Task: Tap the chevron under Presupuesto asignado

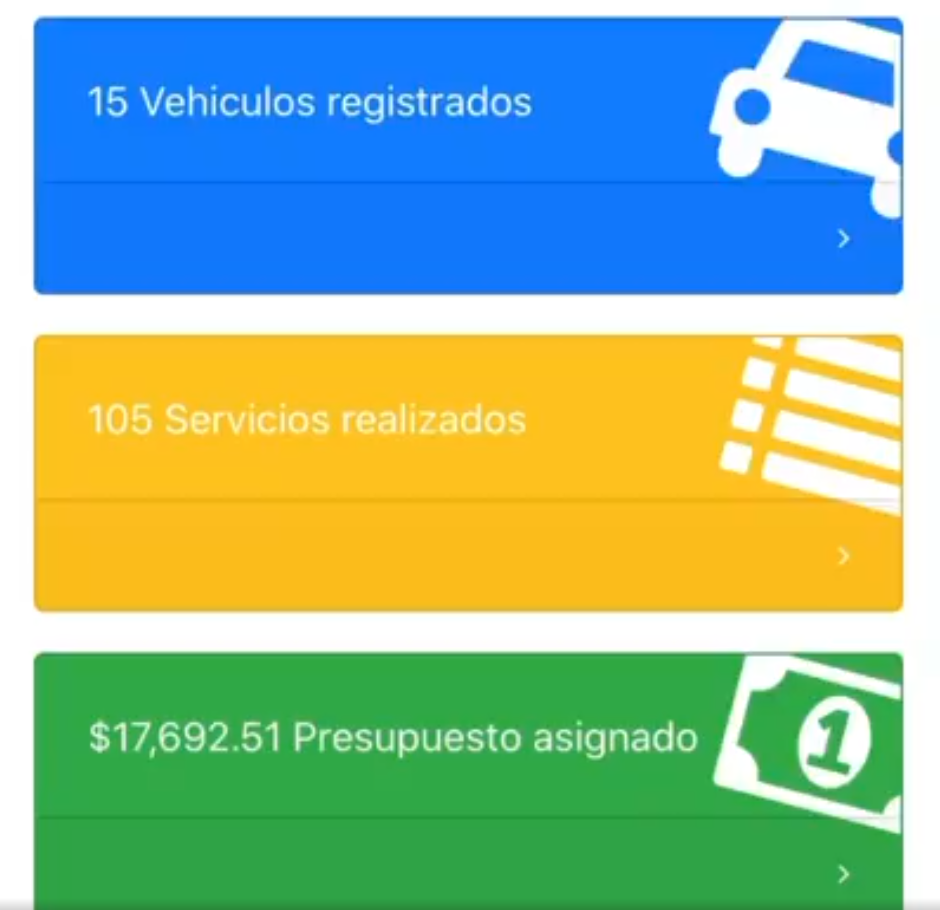Action: [x=844, y=874]
